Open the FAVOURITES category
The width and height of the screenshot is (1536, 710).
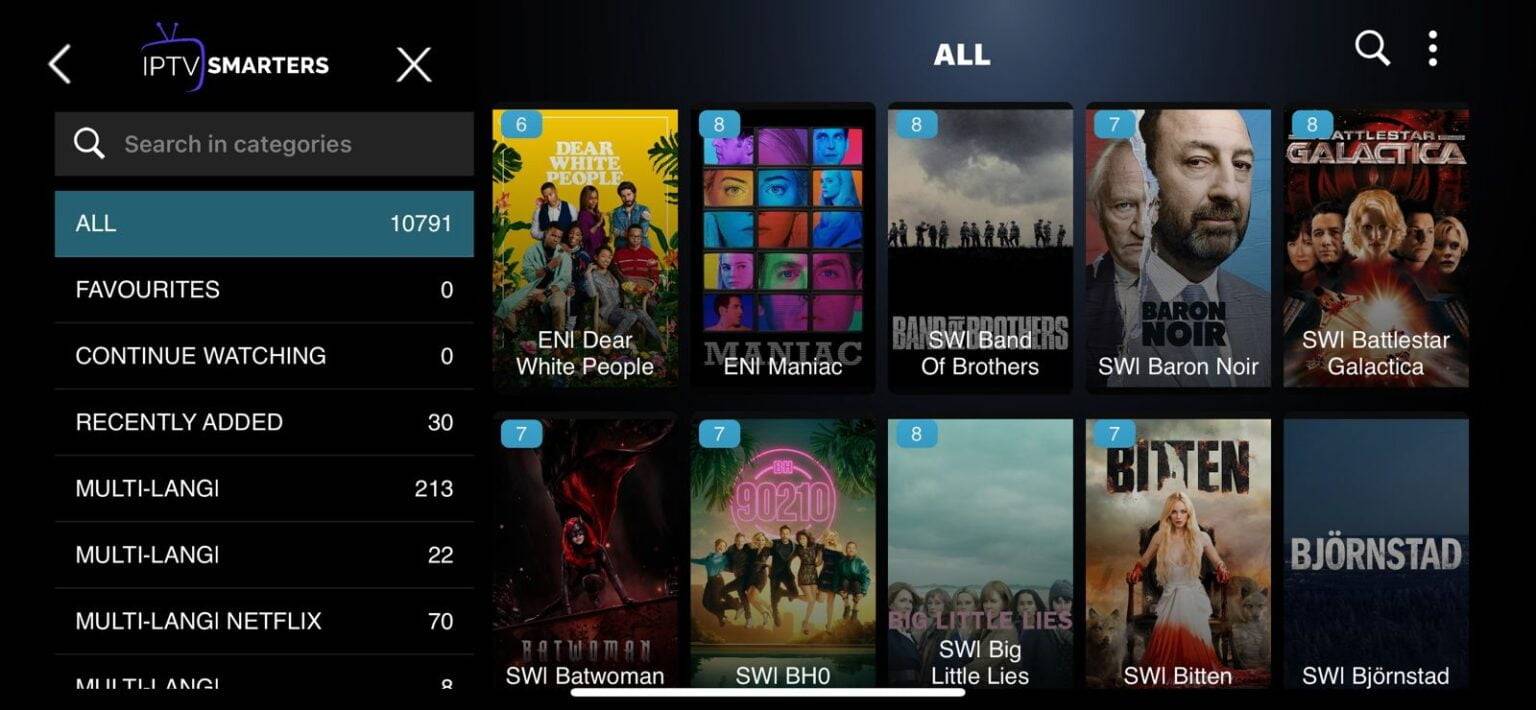point(264,290)
